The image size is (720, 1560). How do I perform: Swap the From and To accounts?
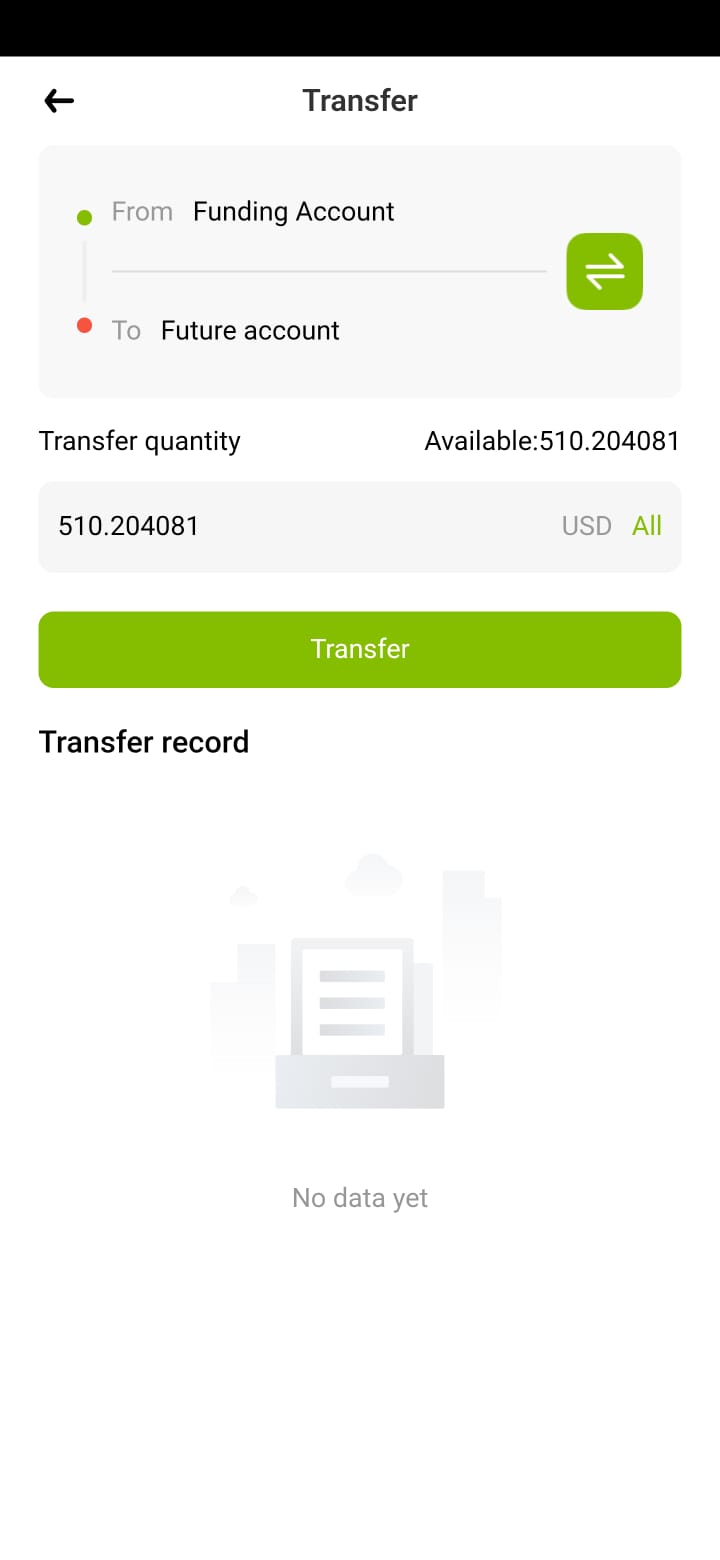pyautogui.click(x=604, y=271)
